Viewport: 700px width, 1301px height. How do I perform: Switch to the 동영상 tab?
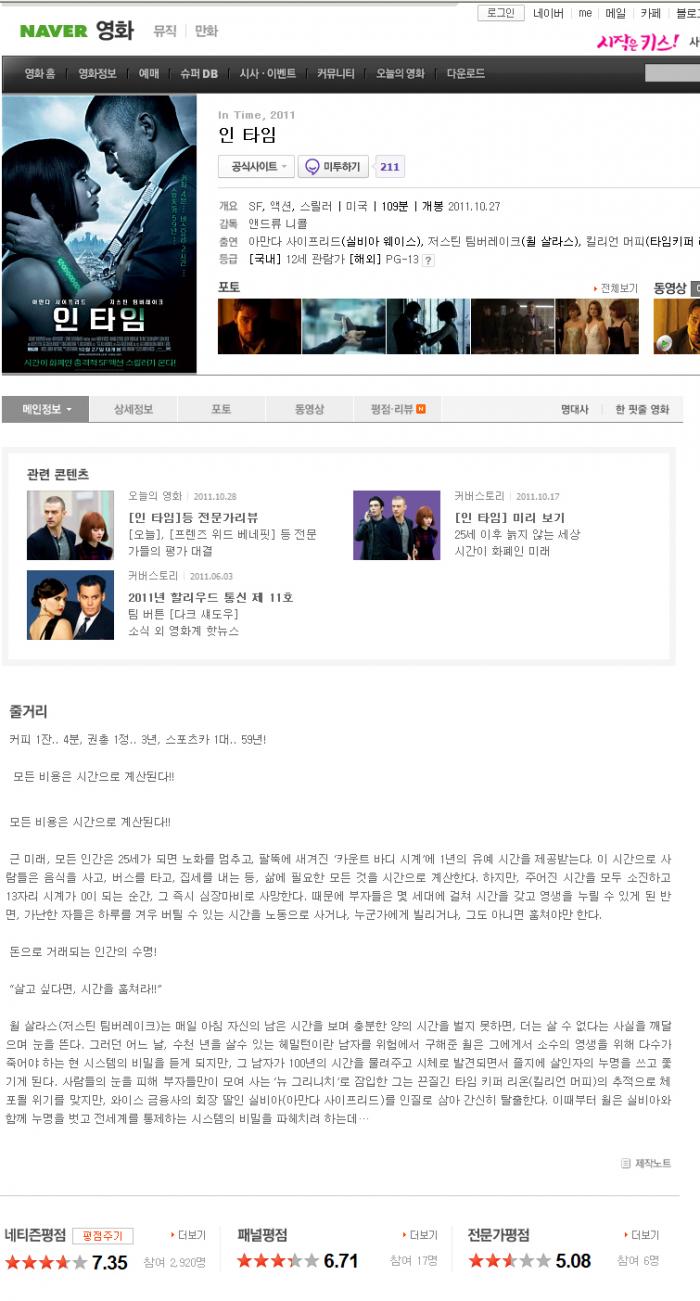tap(309, 410)
